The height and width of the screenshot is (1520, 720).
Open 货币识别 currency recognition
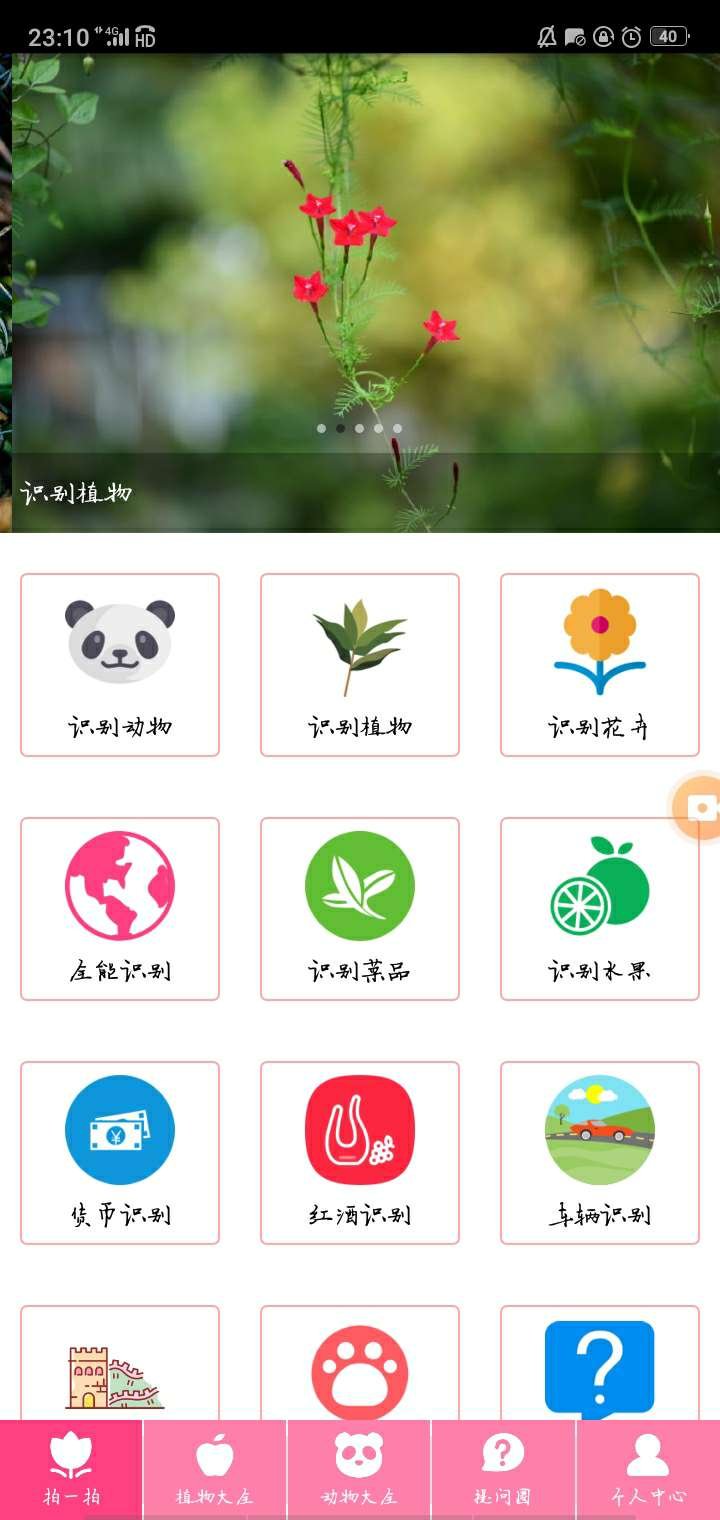point(120,1153)
